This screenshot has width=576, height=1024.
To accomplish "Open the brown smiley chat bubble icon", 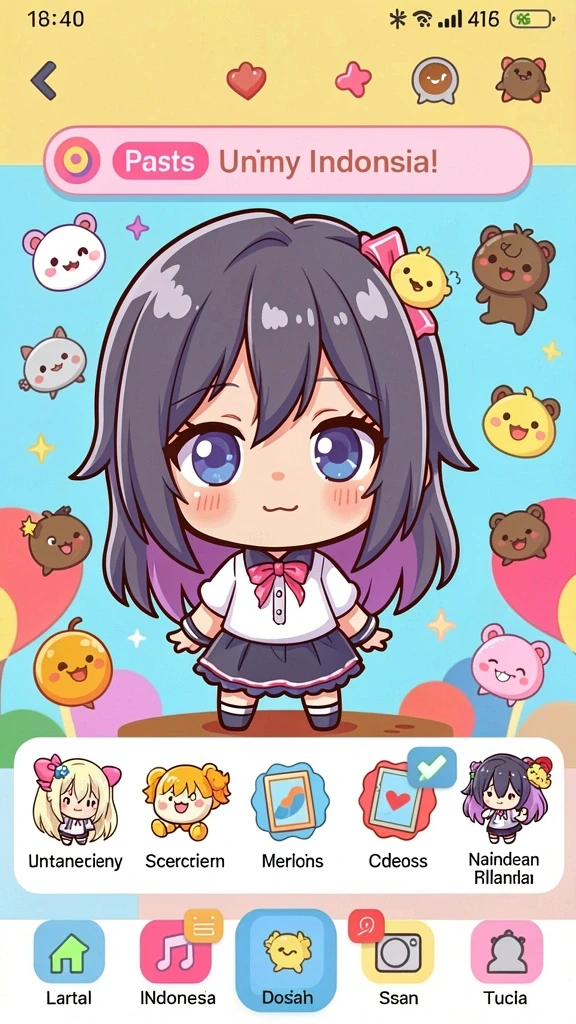I will click(434, 80).
